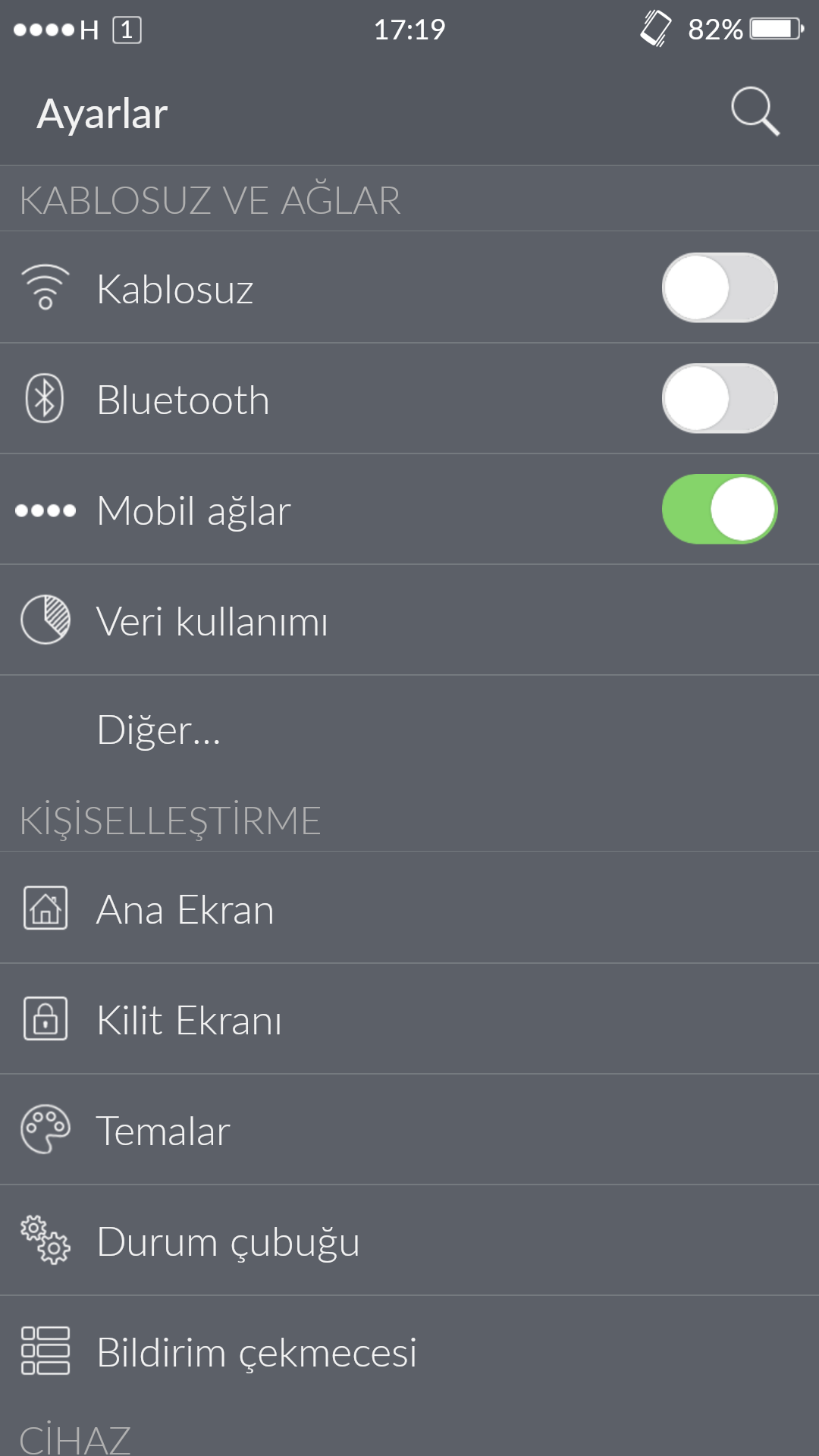819x1456 pixels.
Task: Open Diğer... network options
Action: coord(409,730)
